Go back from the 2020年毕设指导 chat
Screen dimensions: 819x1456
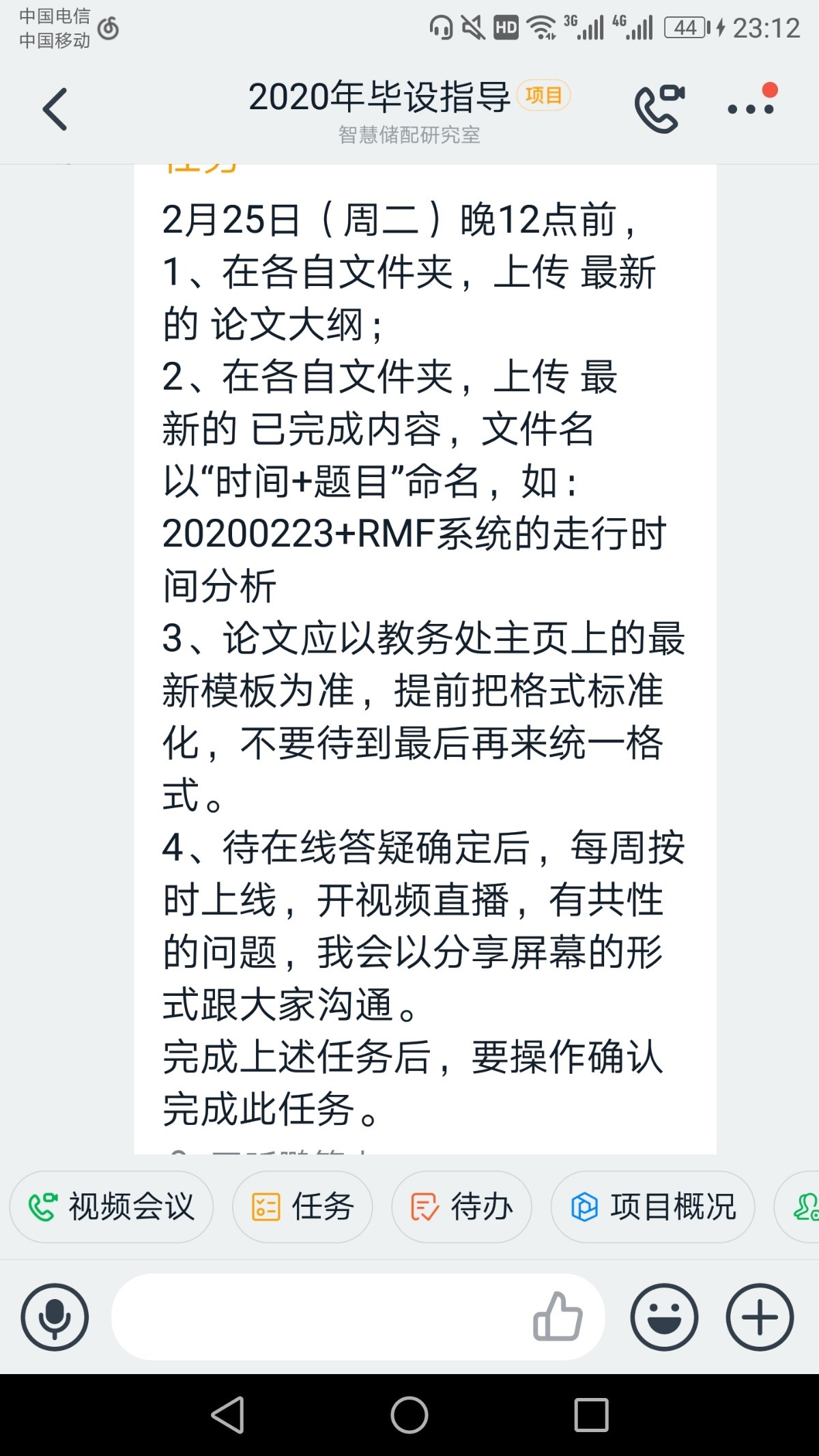coord(55,109)
